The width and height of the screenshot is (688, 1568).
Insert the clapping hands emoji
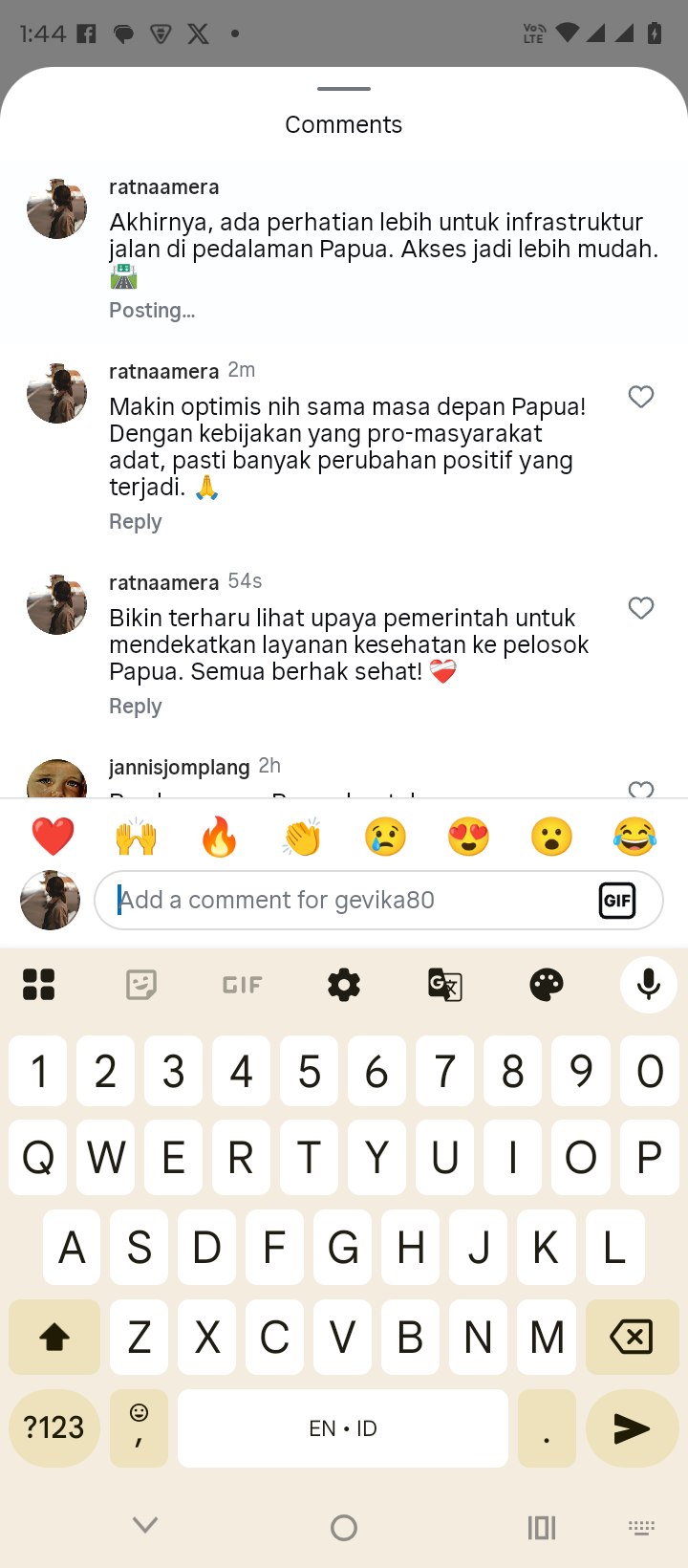tap(302, 837)
